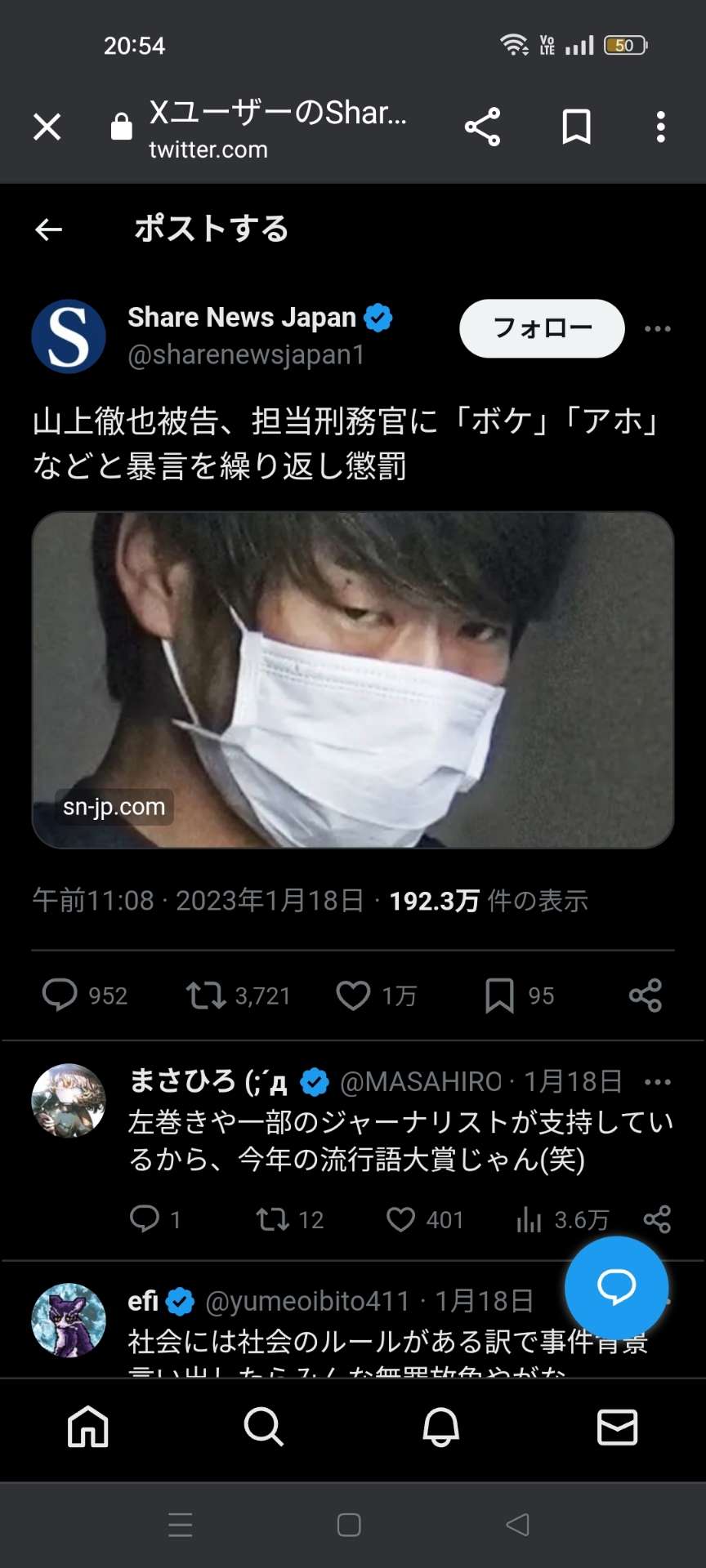Share this page from the browser toolbar
This screenshot has height=1568, width=706.
[x=482, y=127]
